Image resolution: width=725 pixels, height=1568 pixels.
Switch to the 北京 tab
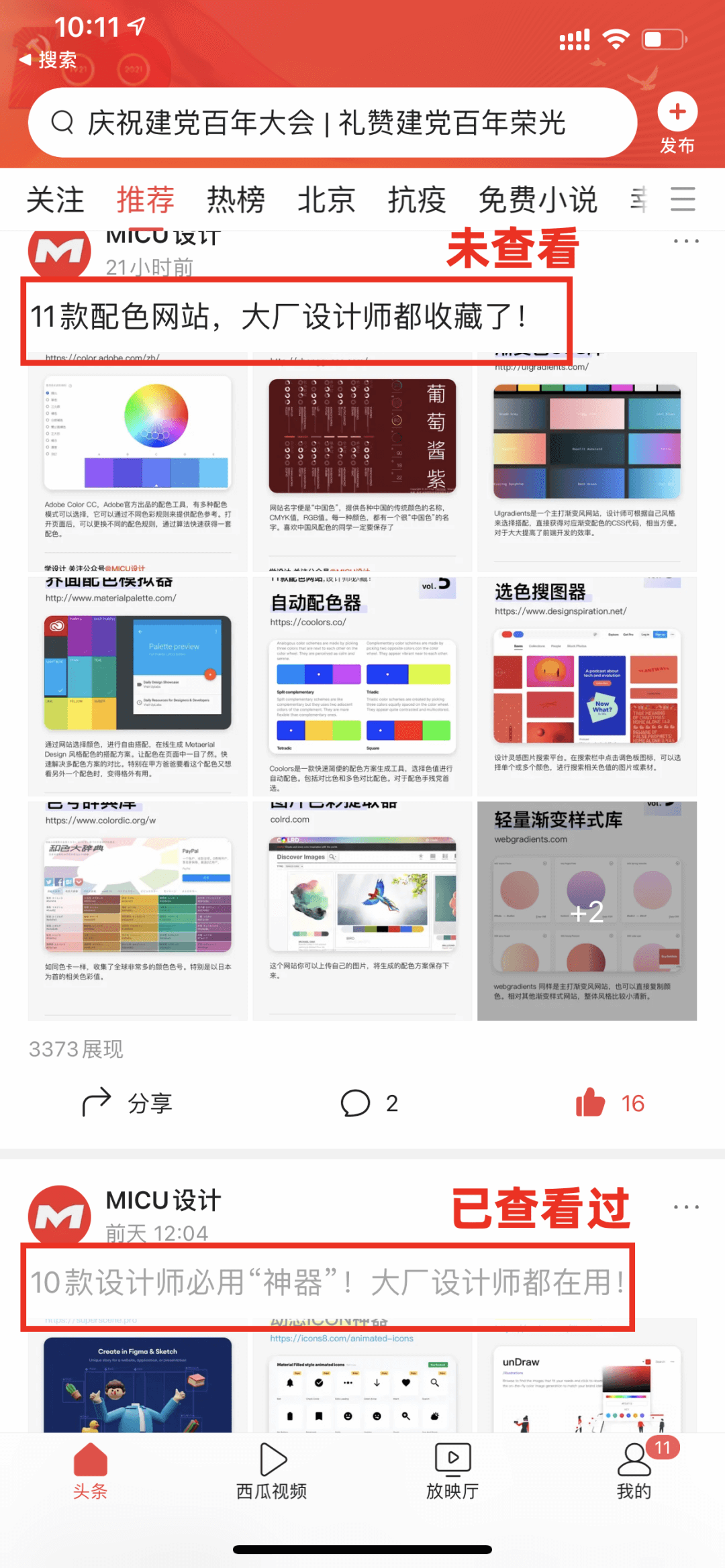click(326, 200)
